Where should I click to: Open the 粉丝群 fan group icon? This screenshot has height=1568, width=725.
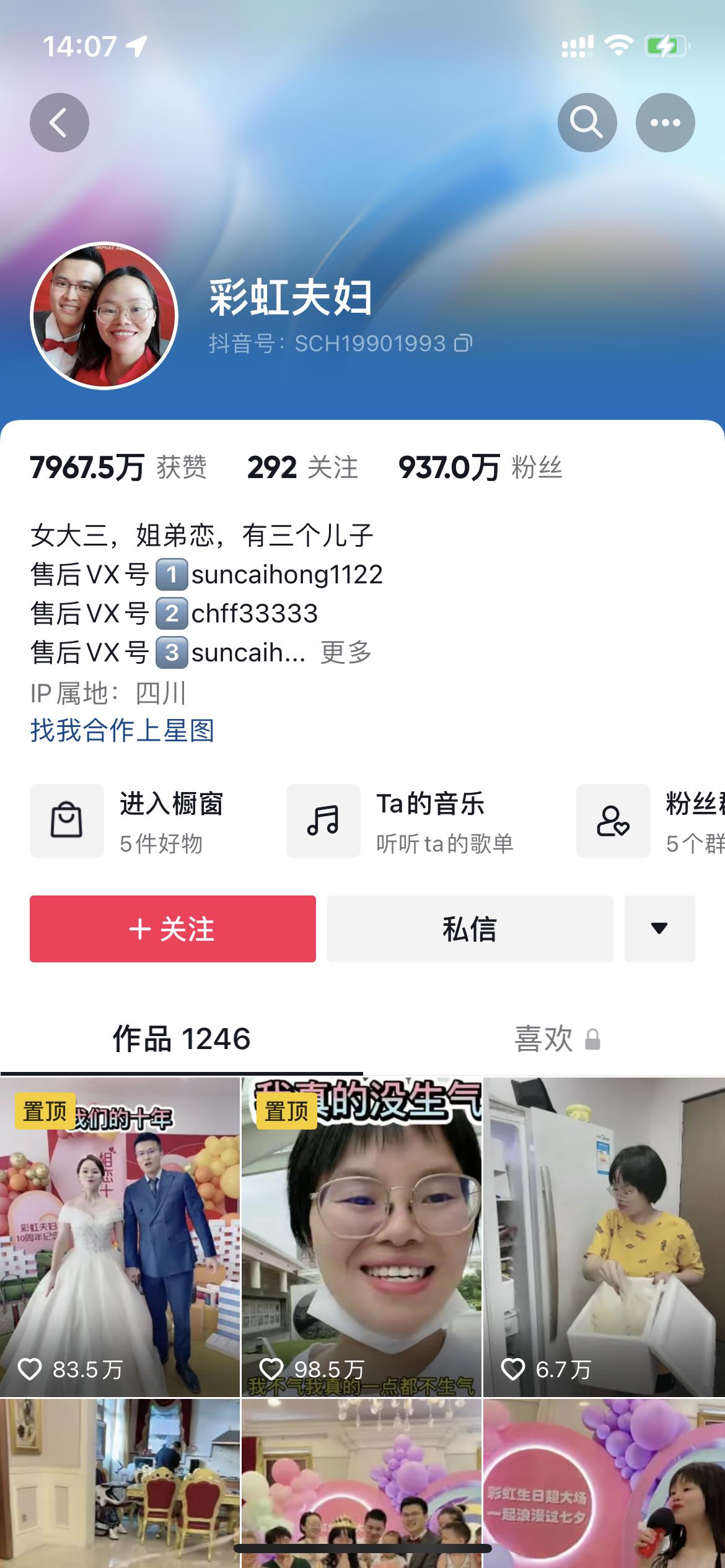pos(613,821)
